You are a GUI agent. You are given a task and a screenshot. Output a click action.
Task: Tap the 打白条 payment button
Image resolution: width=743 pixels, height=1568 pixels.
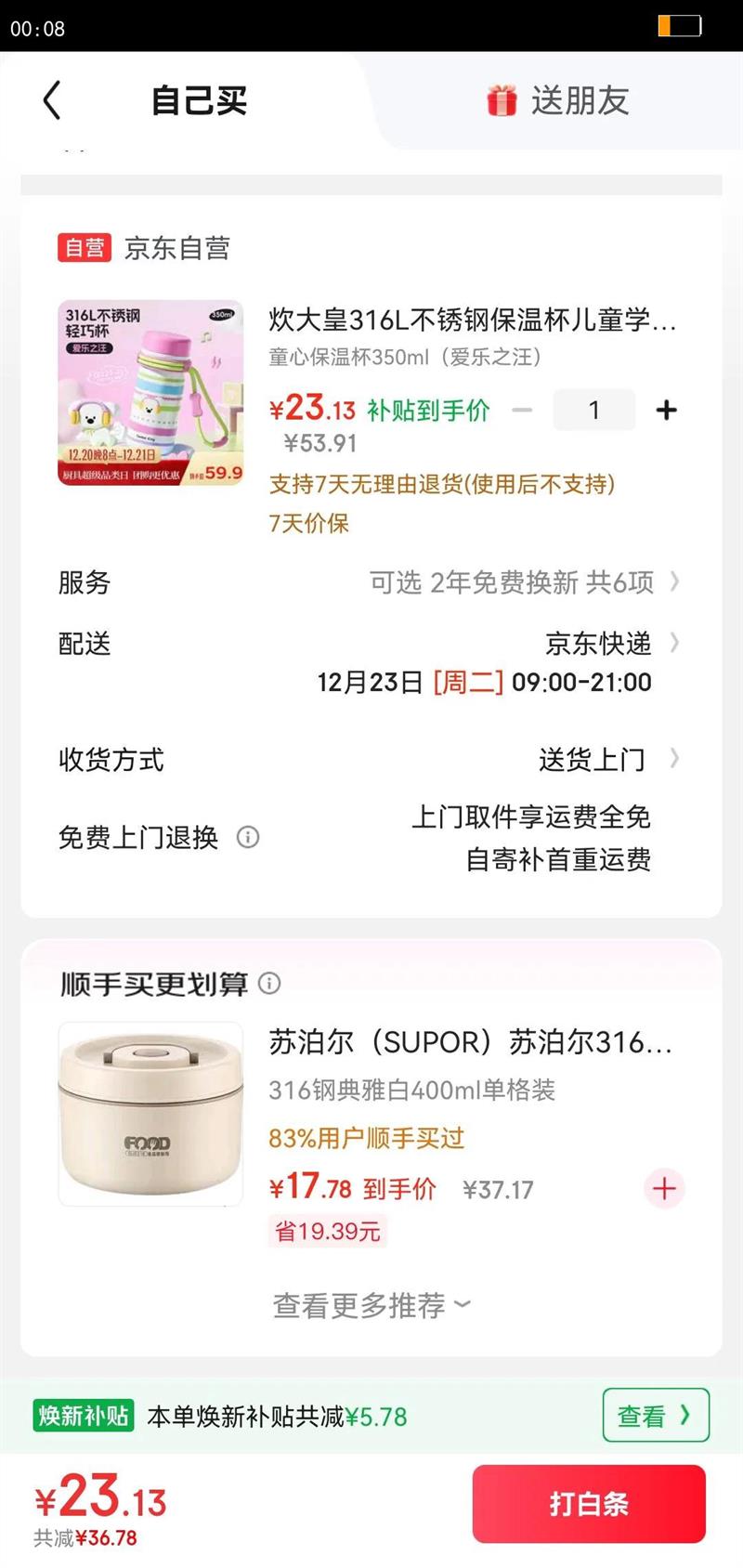589,1505
